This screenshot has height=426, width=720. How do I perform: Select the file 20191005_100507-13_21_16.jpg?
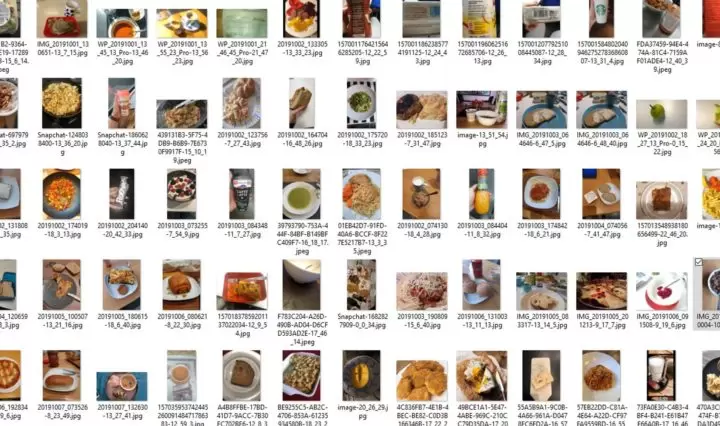tap(61, 285)
